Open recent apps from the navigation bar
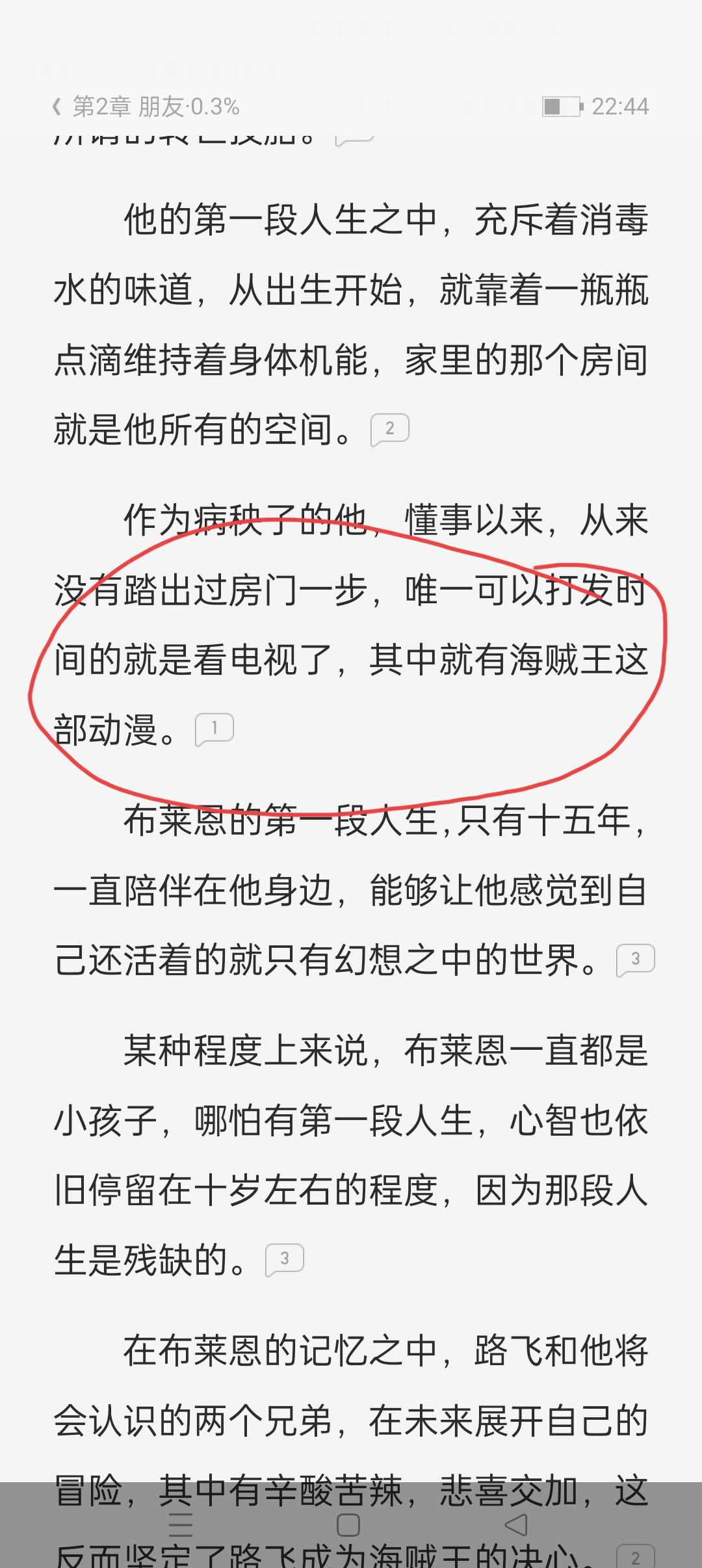This screenshot has height=1568, width=702. click(x=180, y=1524)
